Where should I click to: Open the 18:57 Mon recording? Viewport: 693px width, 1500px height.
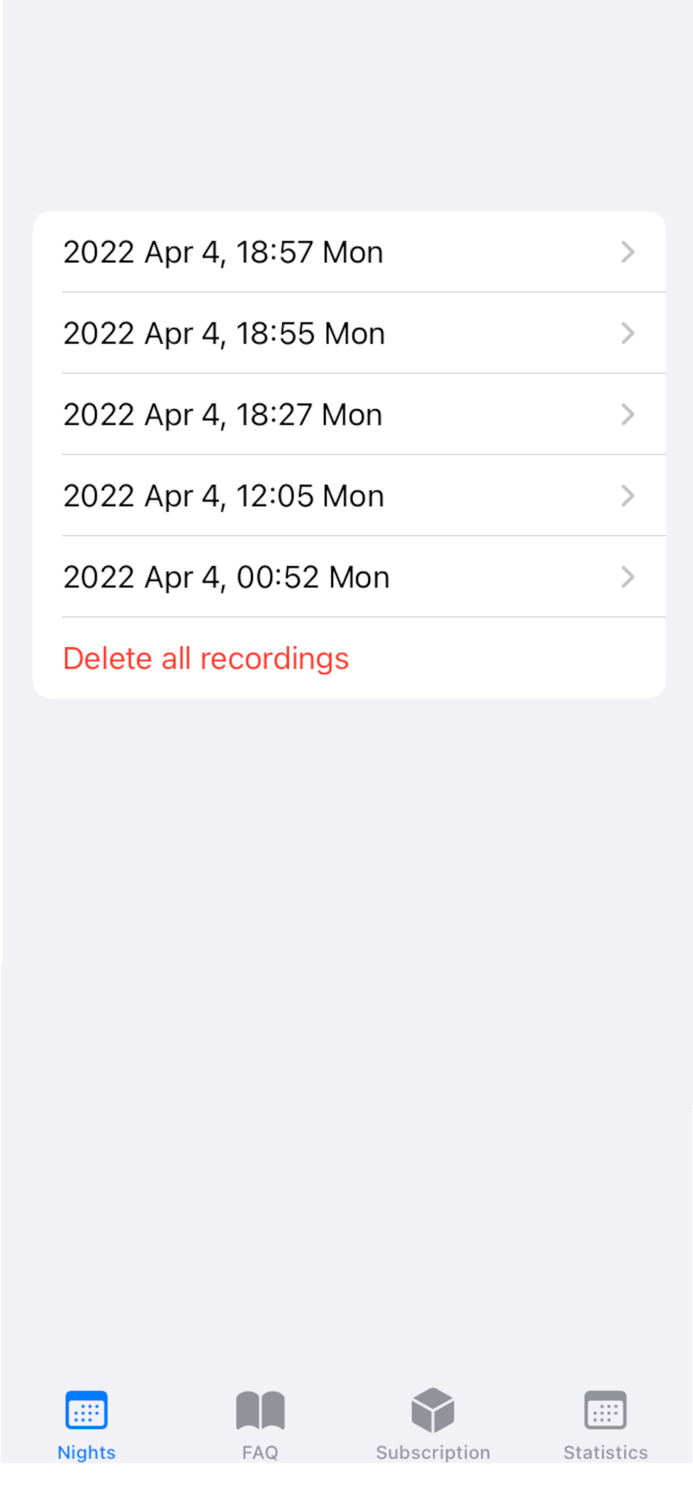point(348,252)
